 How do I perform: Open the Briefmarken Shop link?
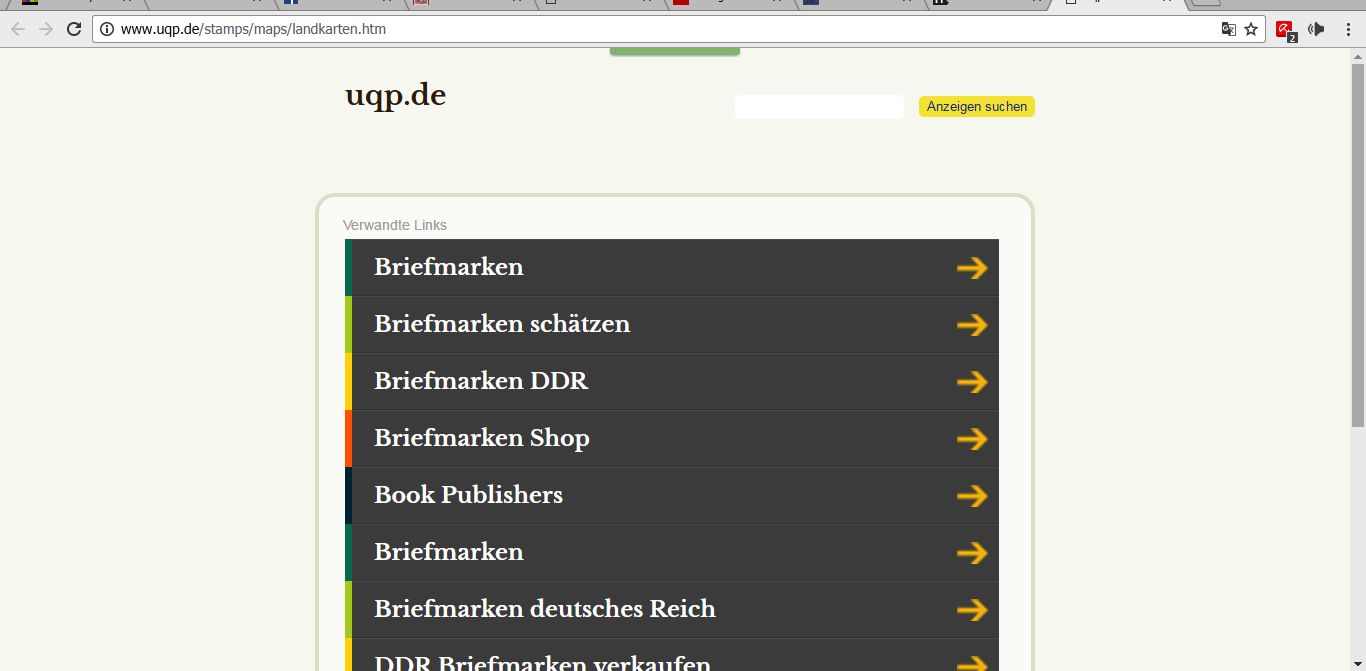(672, 438)
